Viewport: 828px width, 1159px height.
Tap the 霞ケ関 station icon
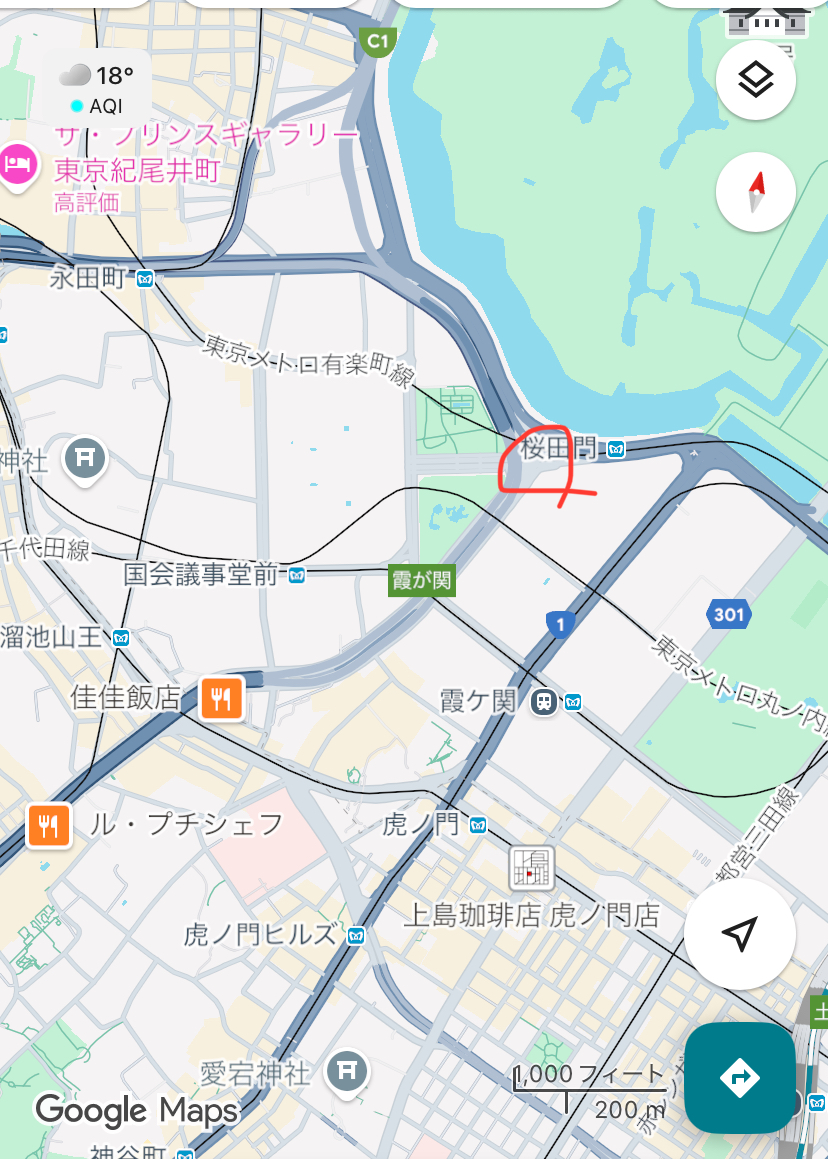coord(544,701)
